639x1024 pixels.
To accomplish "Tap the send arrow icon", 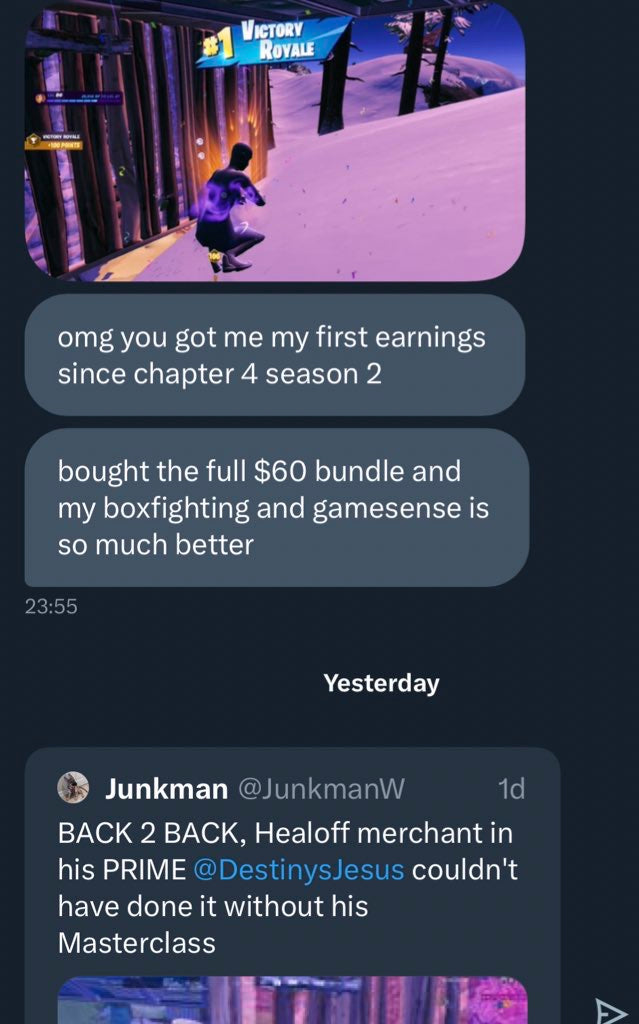I will coord(610,1010).
